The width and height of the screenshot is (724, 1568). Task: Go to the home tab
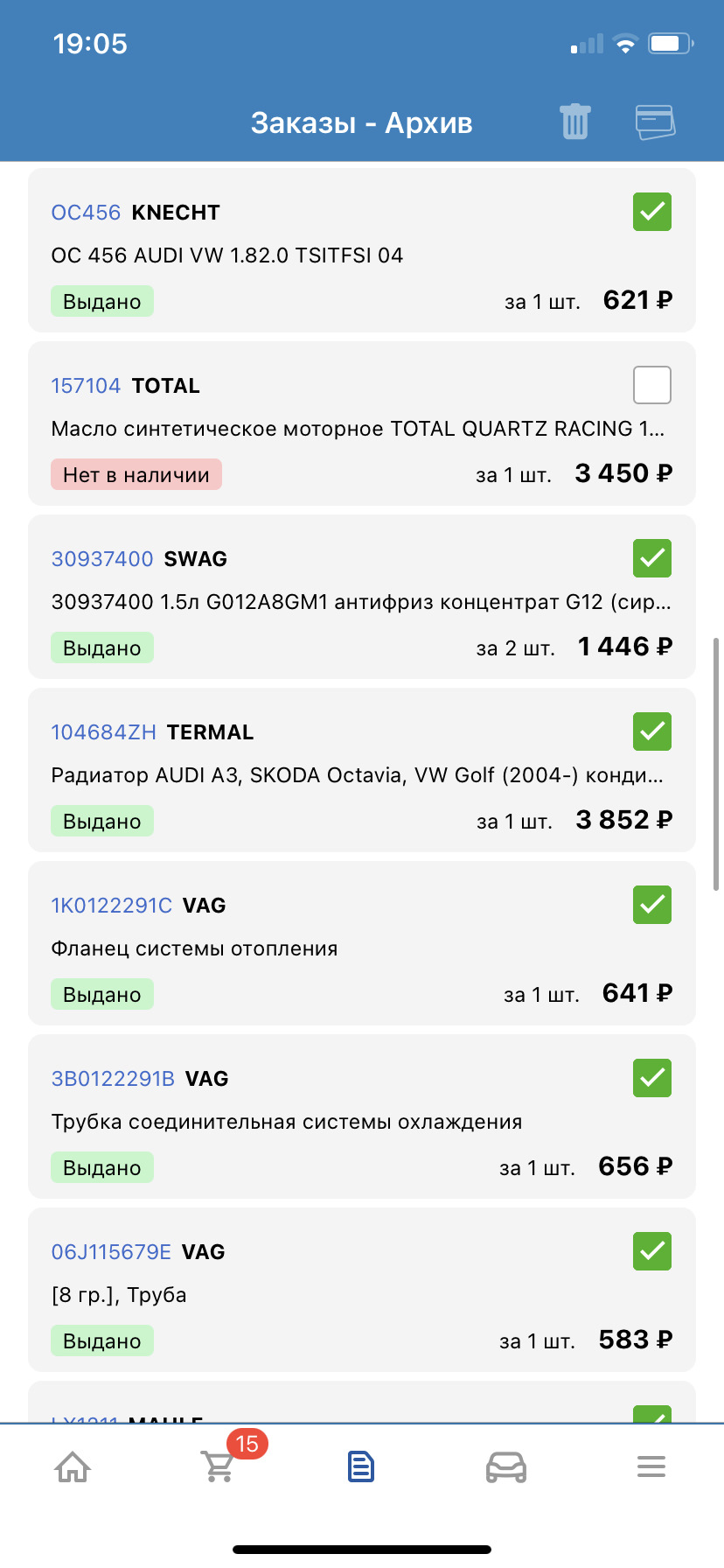click(x=73, y=1466)
